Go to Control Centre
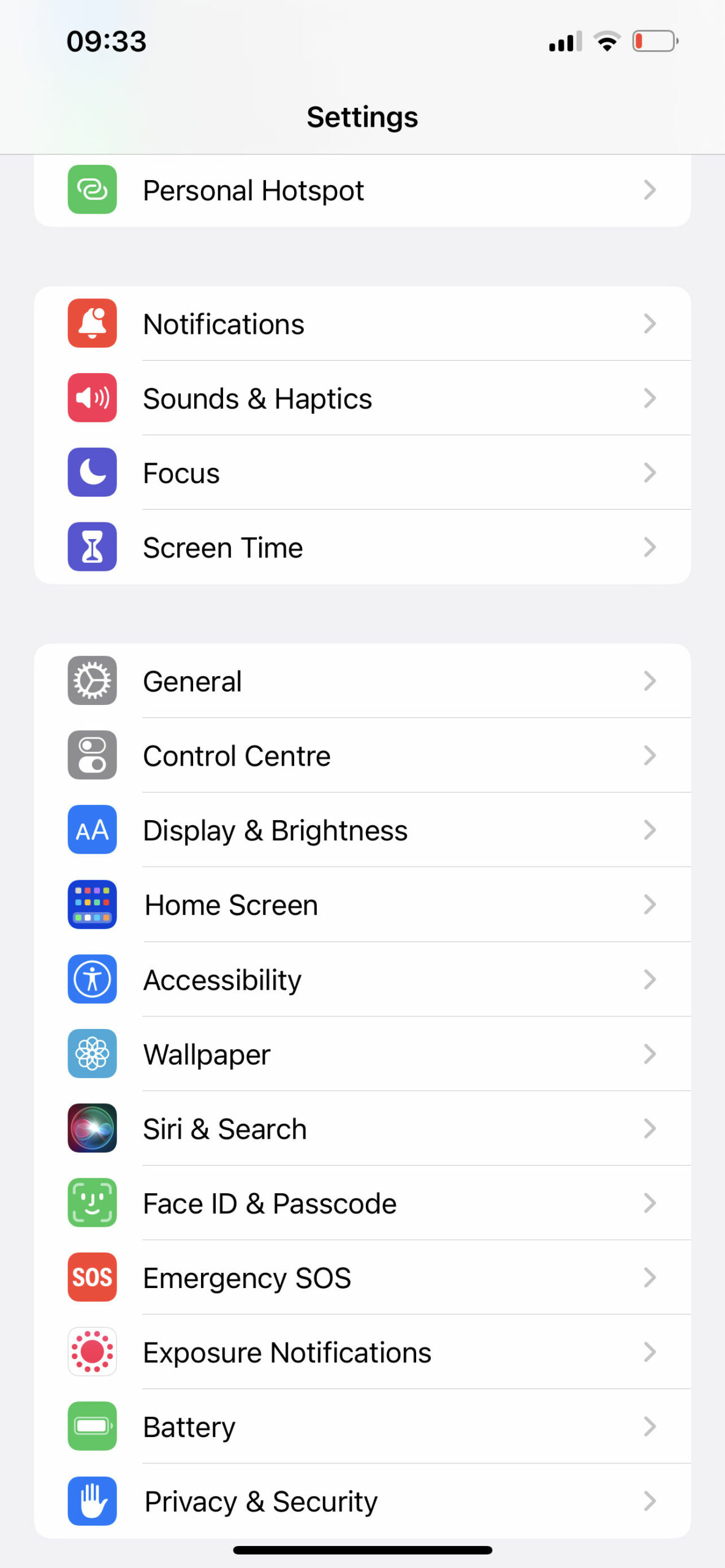Viewport: 725px width, 1568px height. click(x=362, y=755)
